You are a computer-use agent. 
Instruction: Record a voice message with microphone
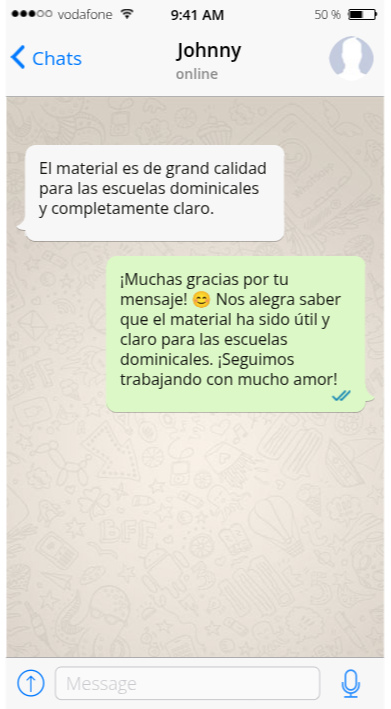pyautogui.click(x=350, y=683)
